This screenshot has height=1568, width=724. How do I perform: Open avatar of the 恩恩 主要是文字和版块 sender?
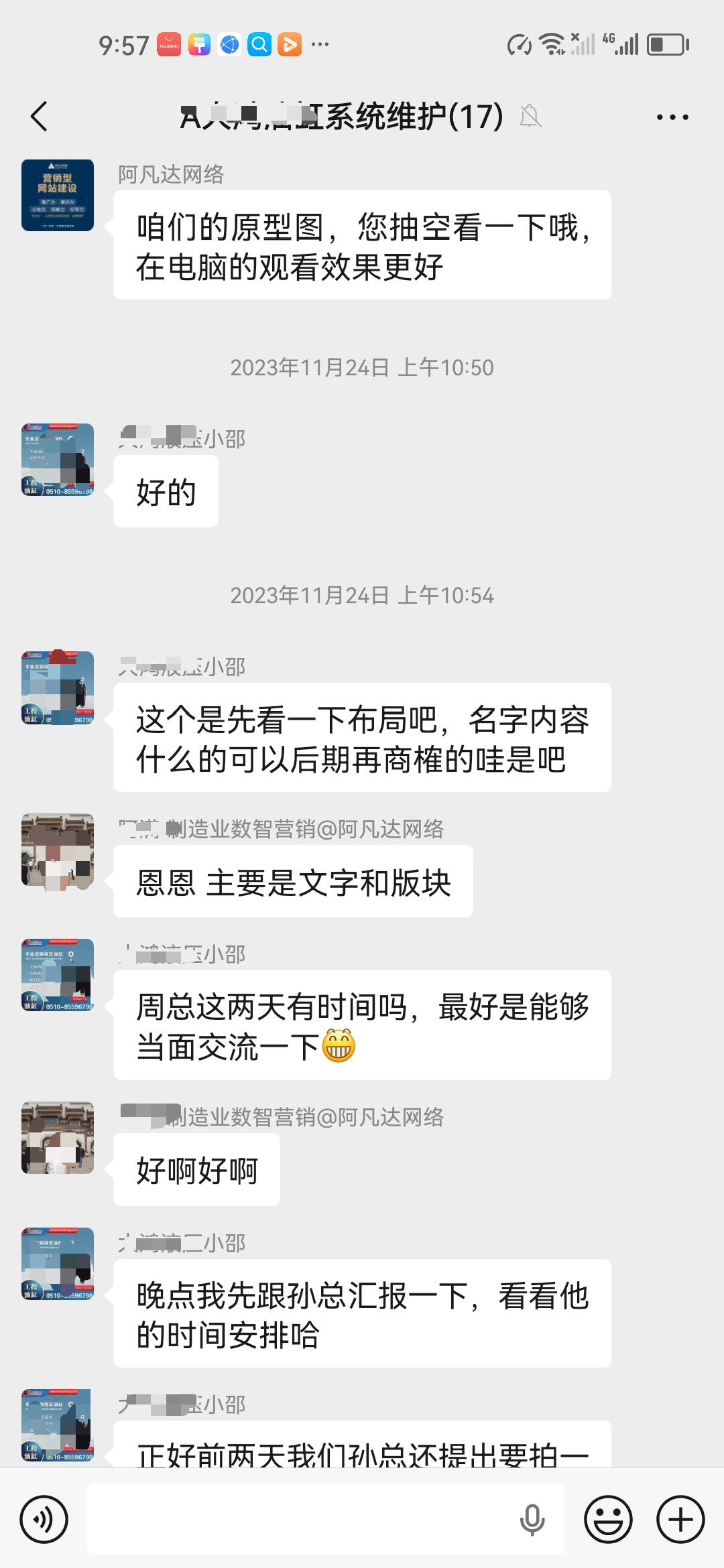[x=58, y=850]
